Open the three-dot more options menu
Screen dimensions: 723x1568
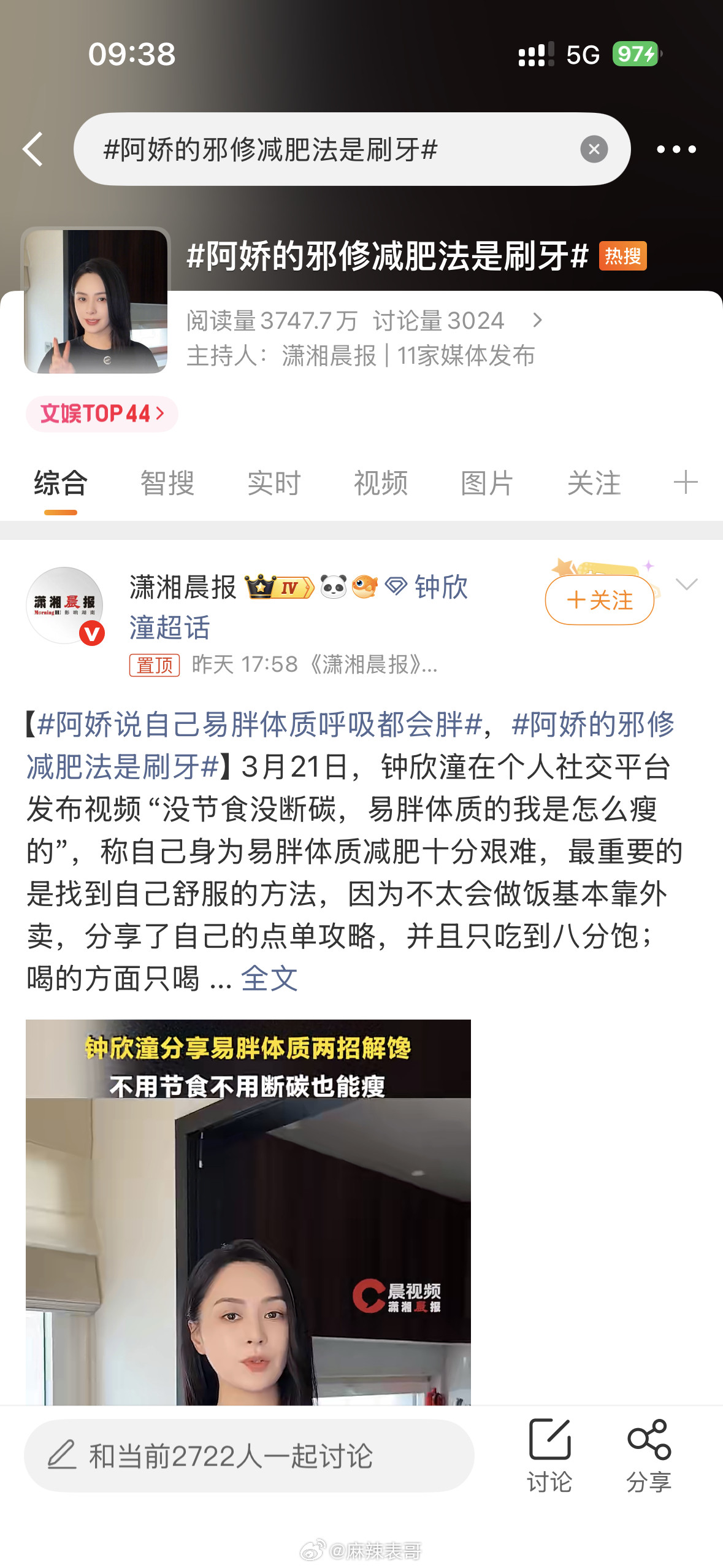676,149
